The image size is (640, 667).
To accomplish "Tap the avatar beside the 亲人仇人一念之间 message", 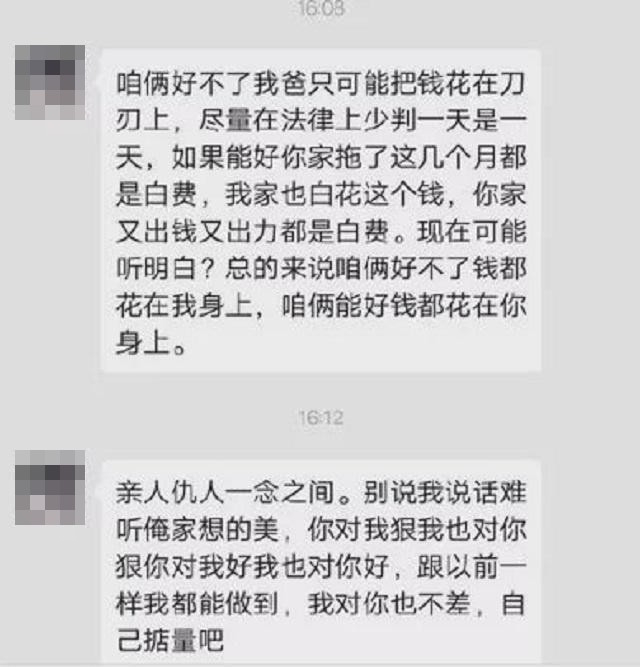I will 50,487.
